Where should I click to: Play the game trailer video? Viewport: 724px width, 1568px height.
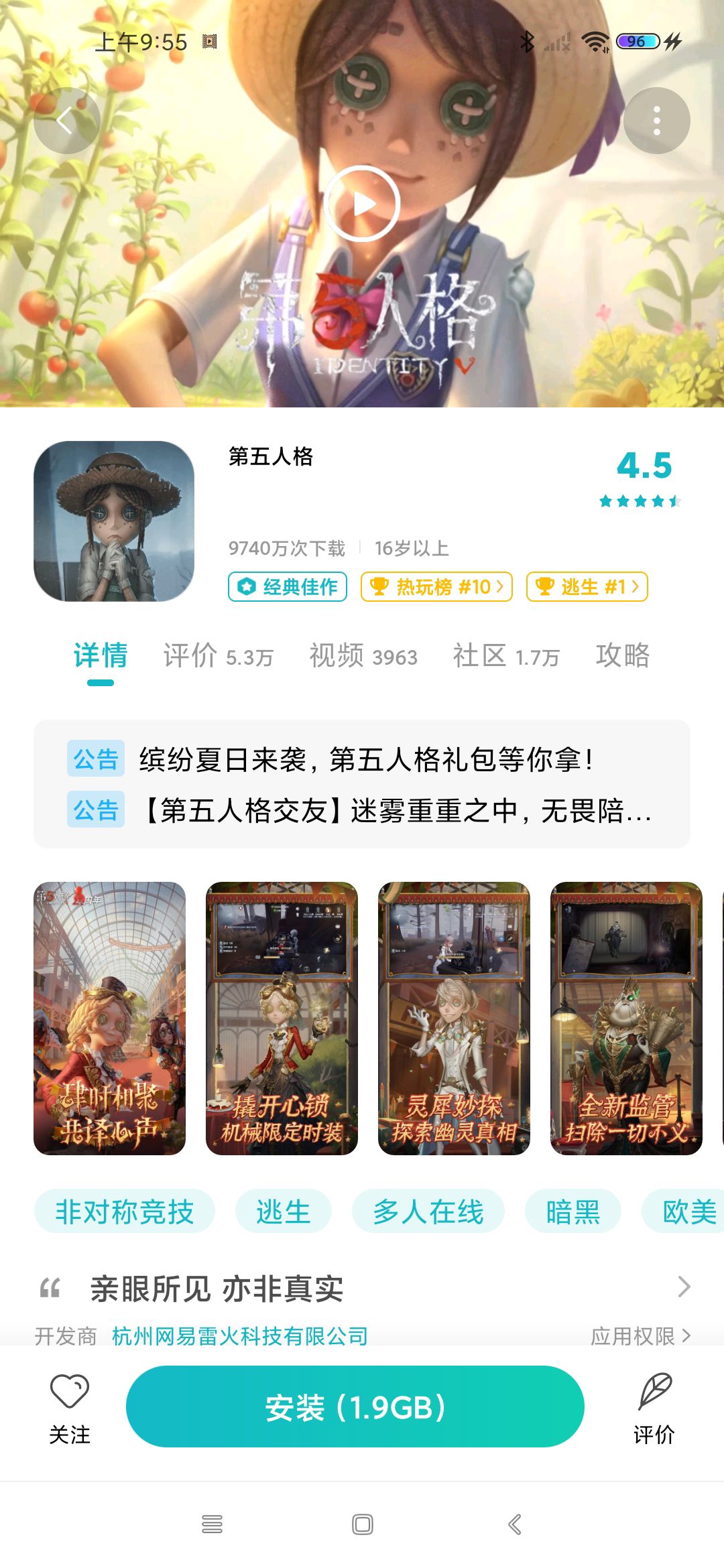point(362,204)
